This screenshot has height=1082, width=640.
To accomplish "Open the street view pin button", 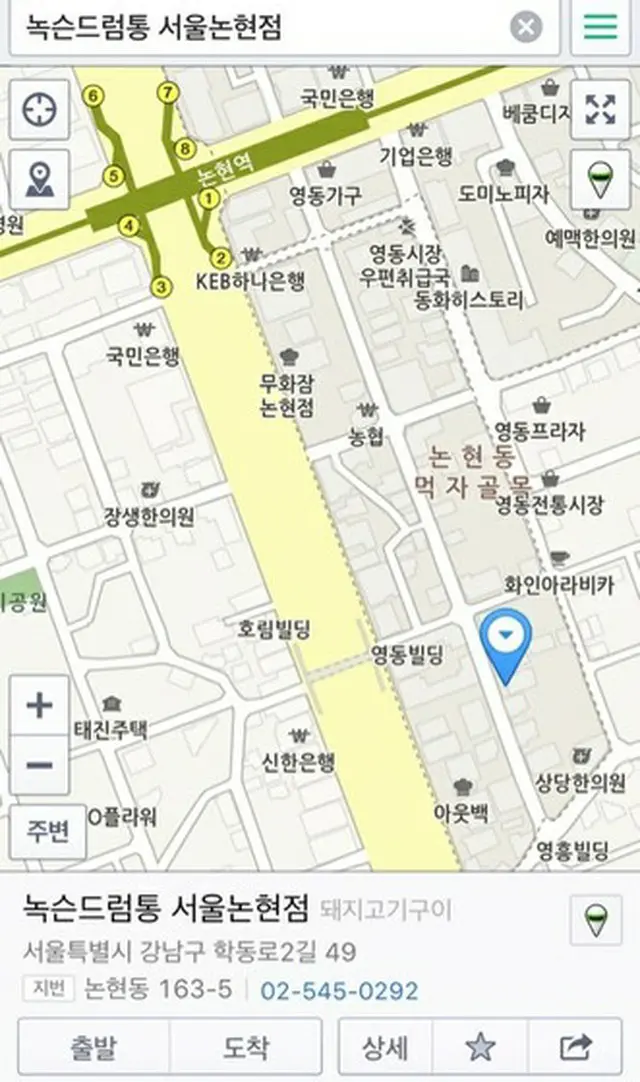I will 39,180.
